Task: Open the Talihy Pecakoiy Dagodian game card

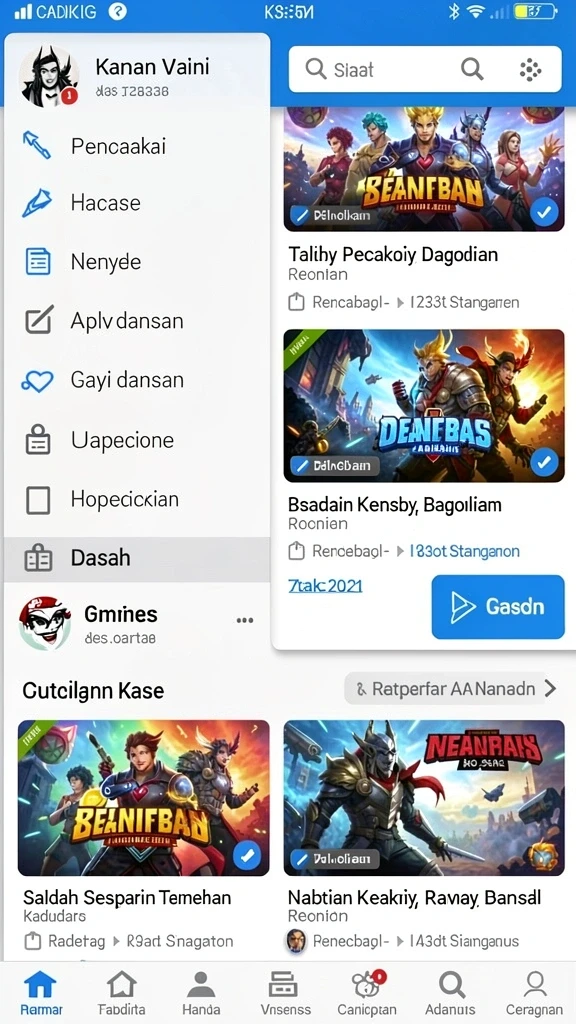Action: tap(424, 211)
